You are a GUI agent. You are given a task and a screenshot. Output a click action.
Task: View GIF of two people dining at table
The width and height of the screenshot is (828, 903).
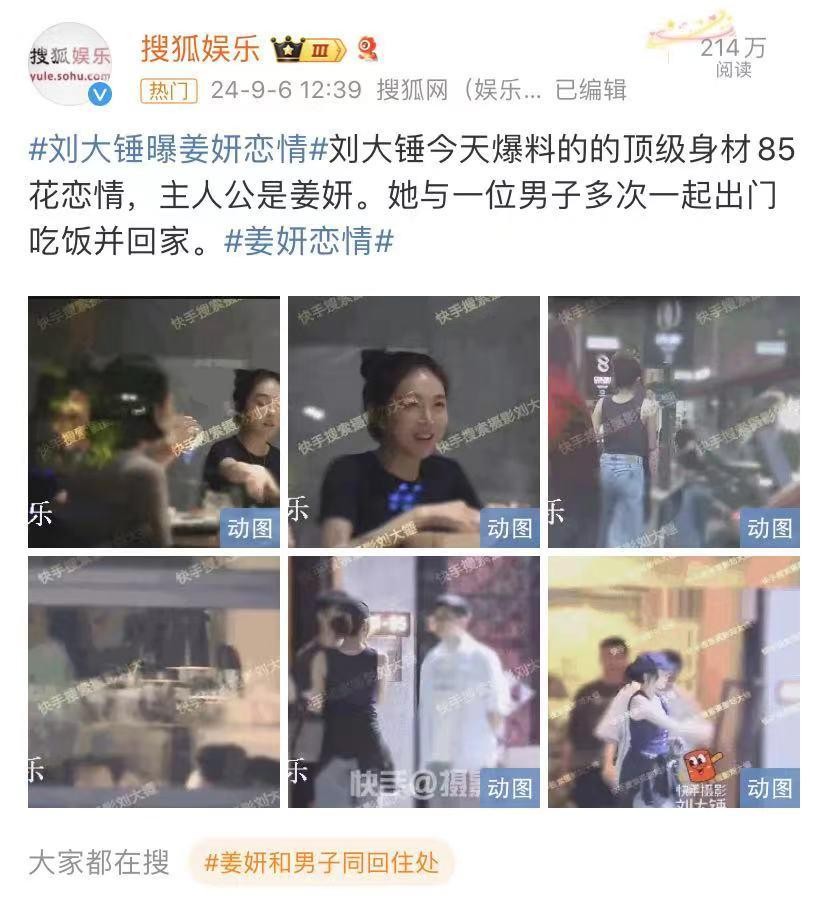(154, 421)
